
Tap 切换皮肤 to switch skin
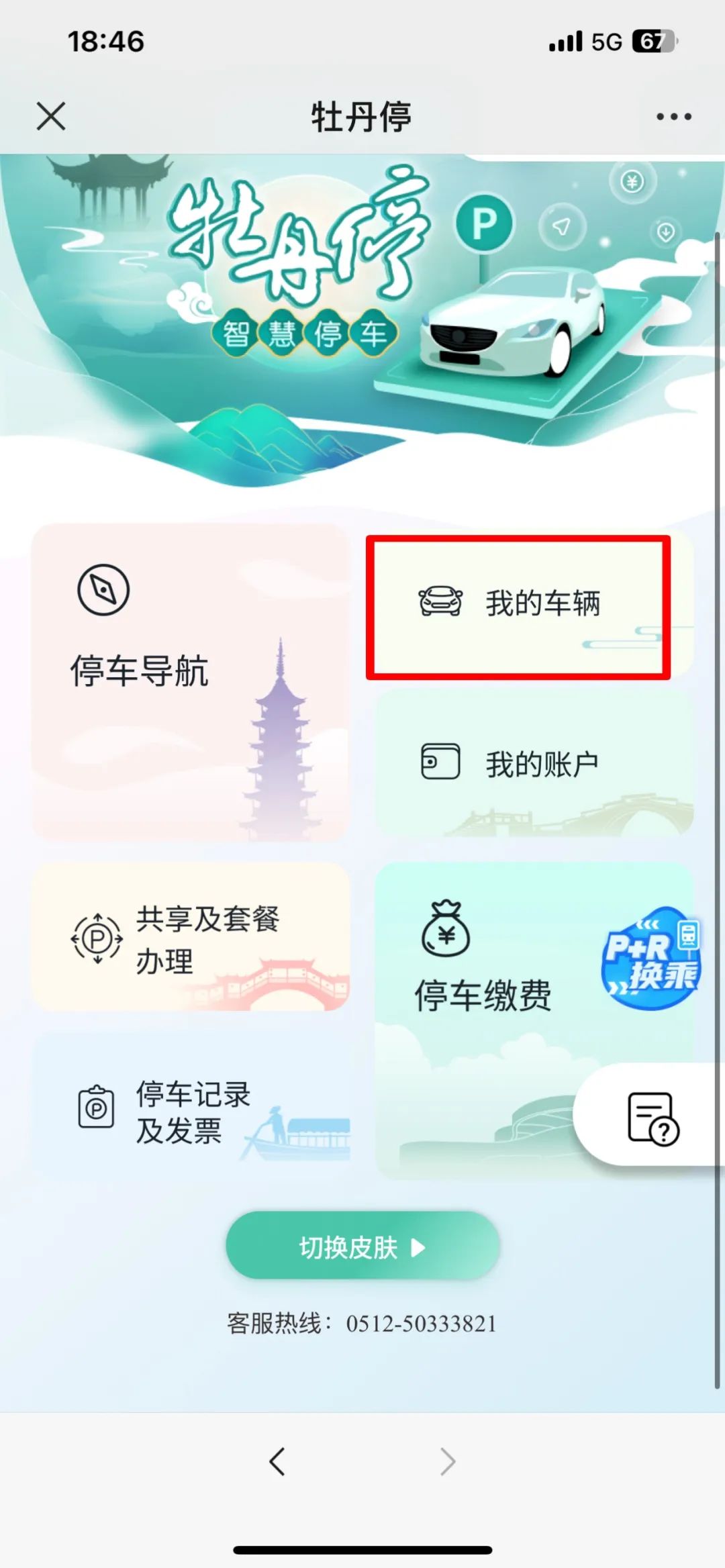click(362, 1247)
